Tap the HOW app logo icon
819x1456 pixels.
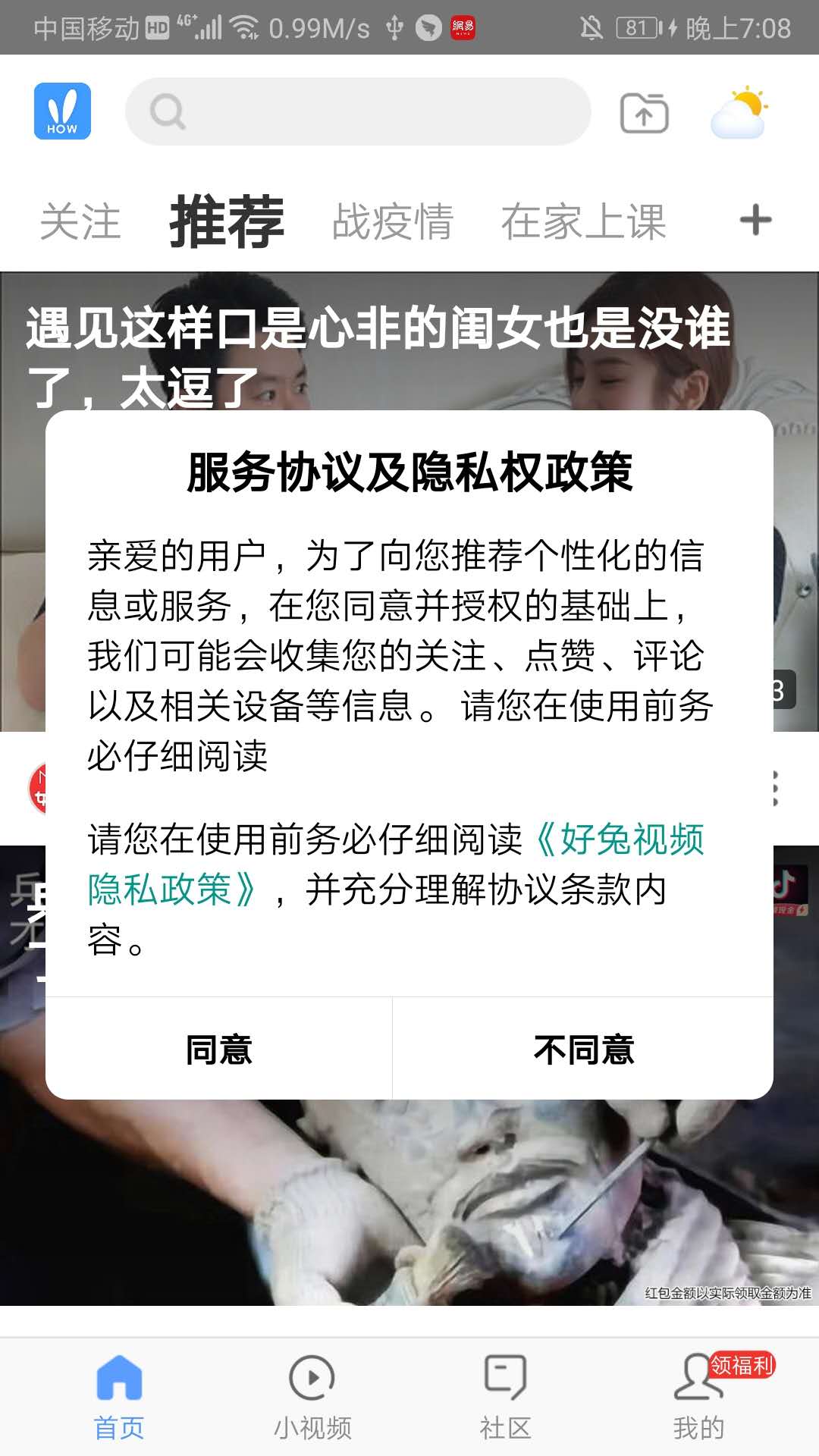(x=62, y=111)
